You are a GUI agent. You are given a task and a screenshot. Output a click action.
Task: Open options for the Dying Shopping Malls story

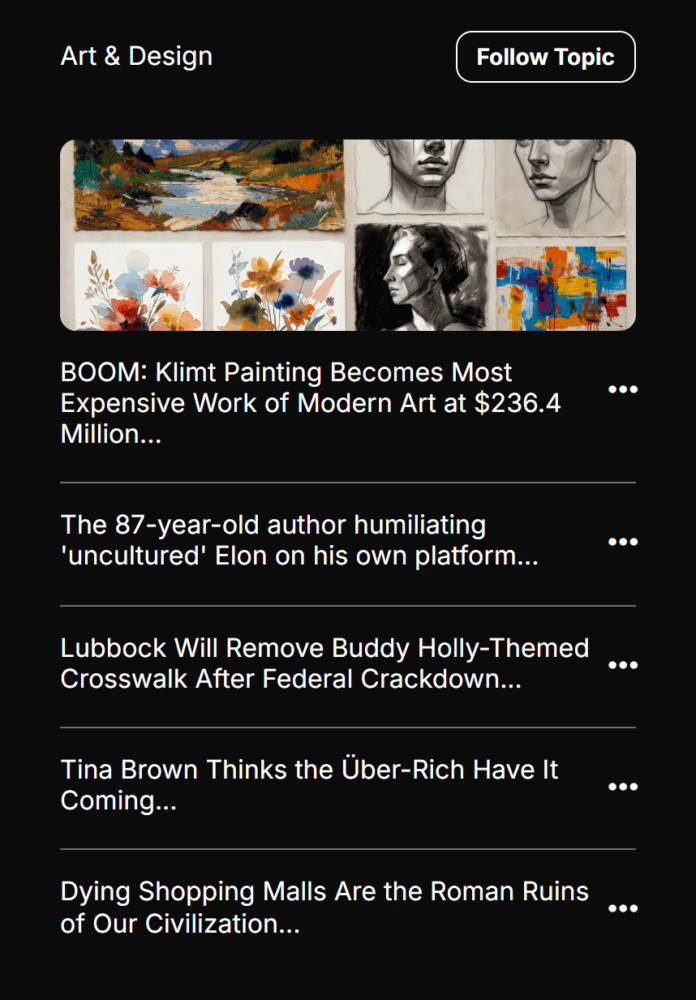623,908
